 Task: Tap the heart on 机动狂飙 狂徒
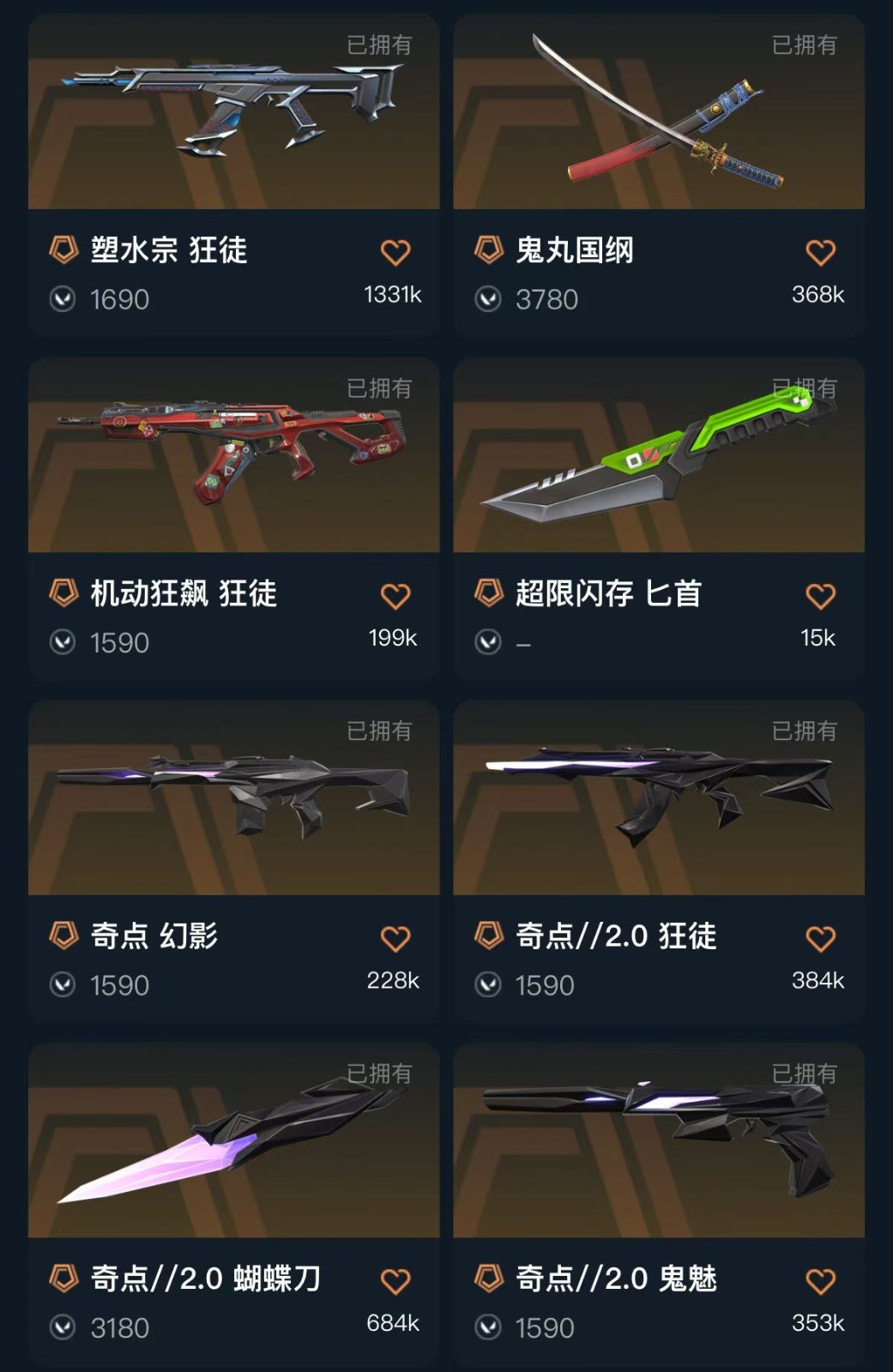395,596
